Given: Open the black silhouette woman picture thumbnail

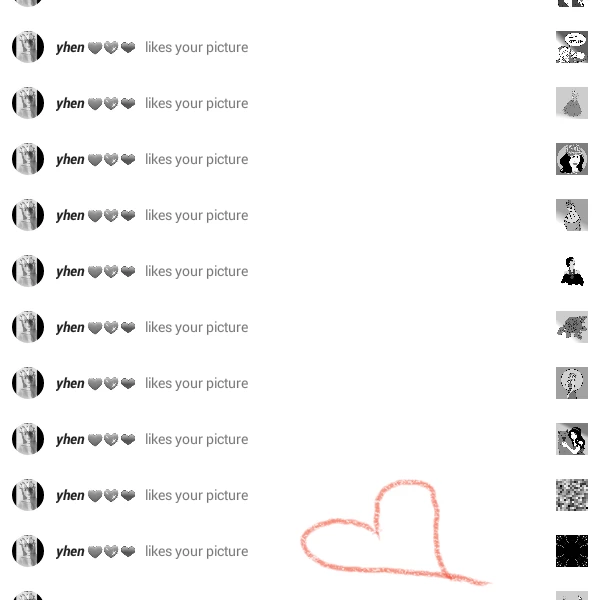Looking at the screenshot, I should coord(572,271).
